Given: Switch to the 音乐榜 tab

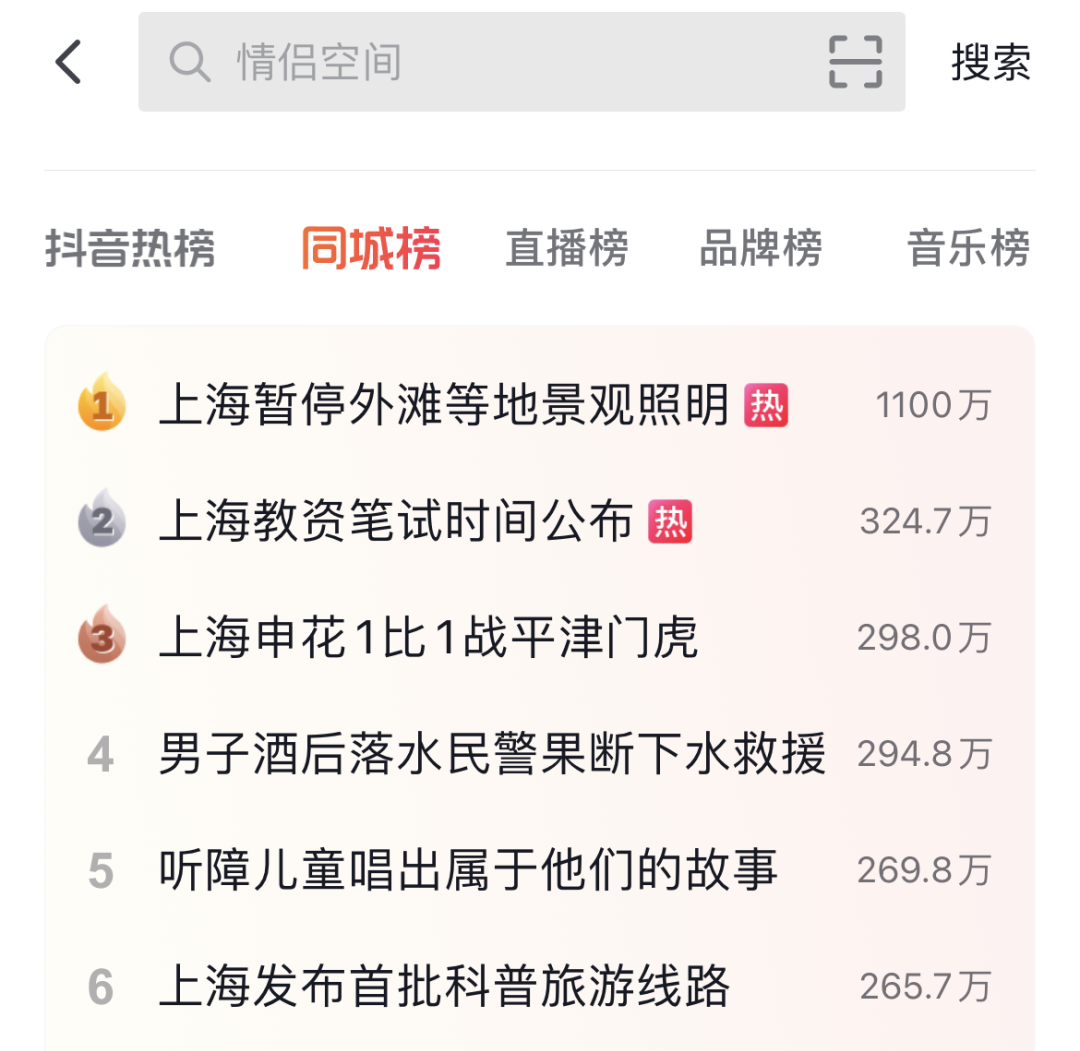Looking at the screenshot, I should click(x=967, y=249).
